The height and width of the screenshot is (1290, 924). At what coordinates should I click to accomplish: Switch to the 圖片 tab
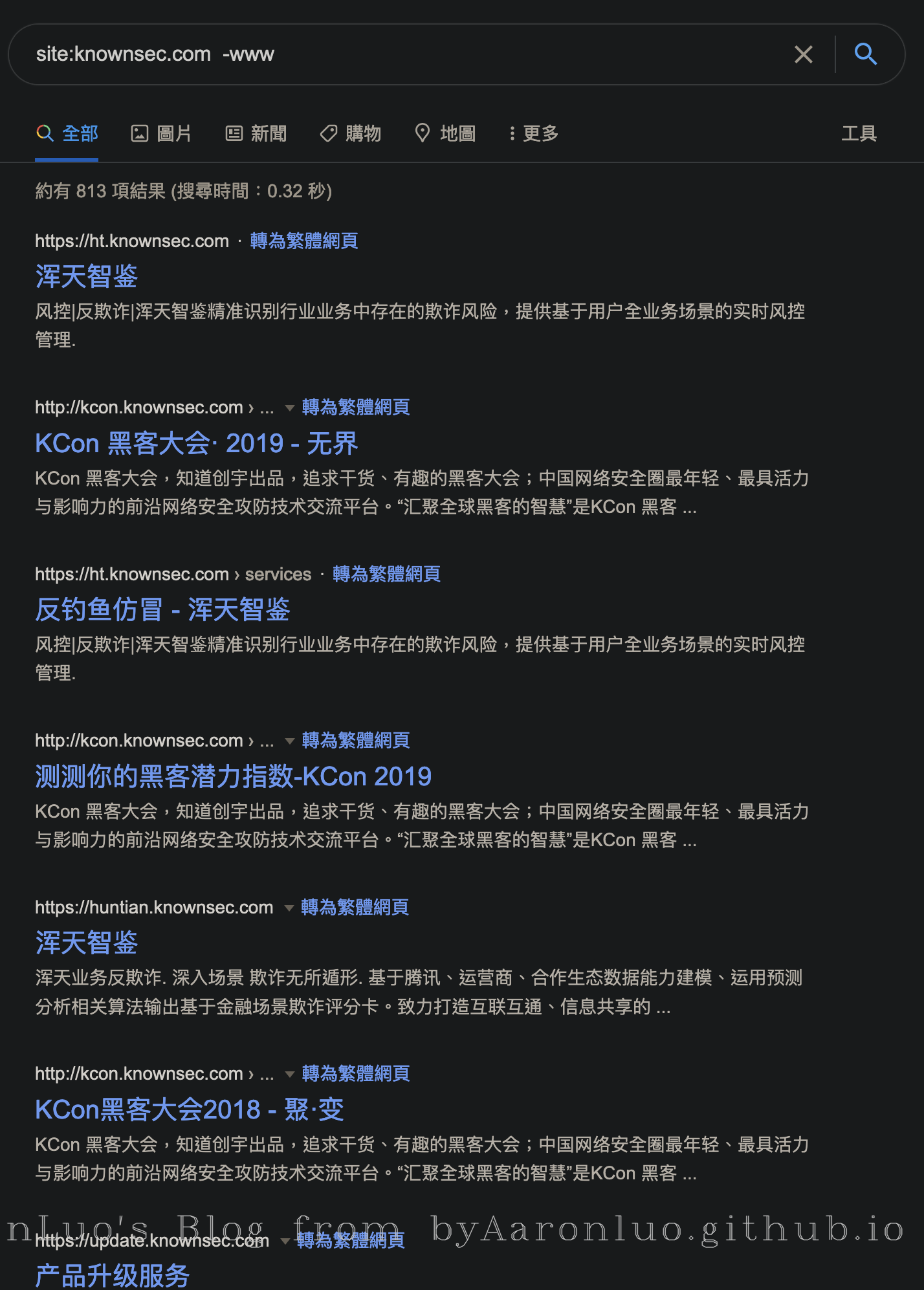pos(162,134)
